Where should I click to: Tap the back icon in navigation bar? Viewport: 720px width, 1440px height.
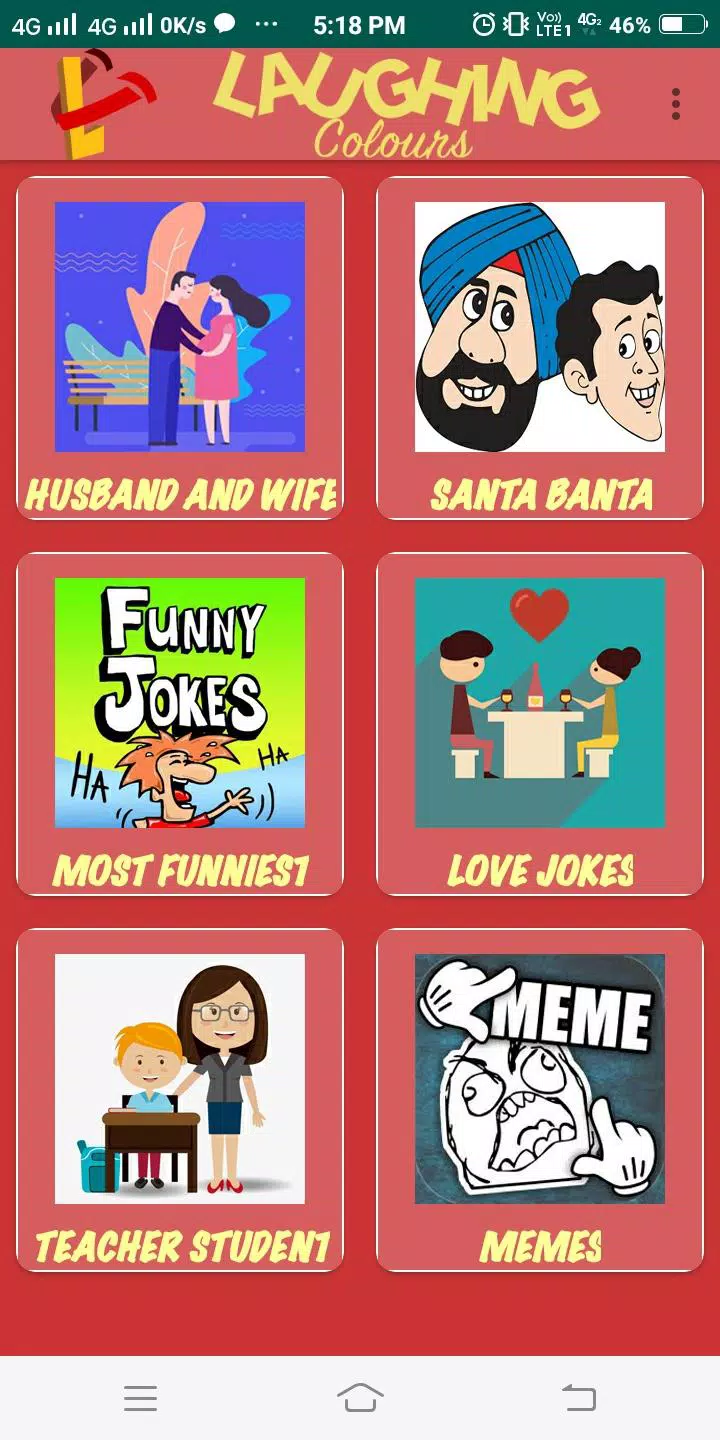coord(578,1398)
